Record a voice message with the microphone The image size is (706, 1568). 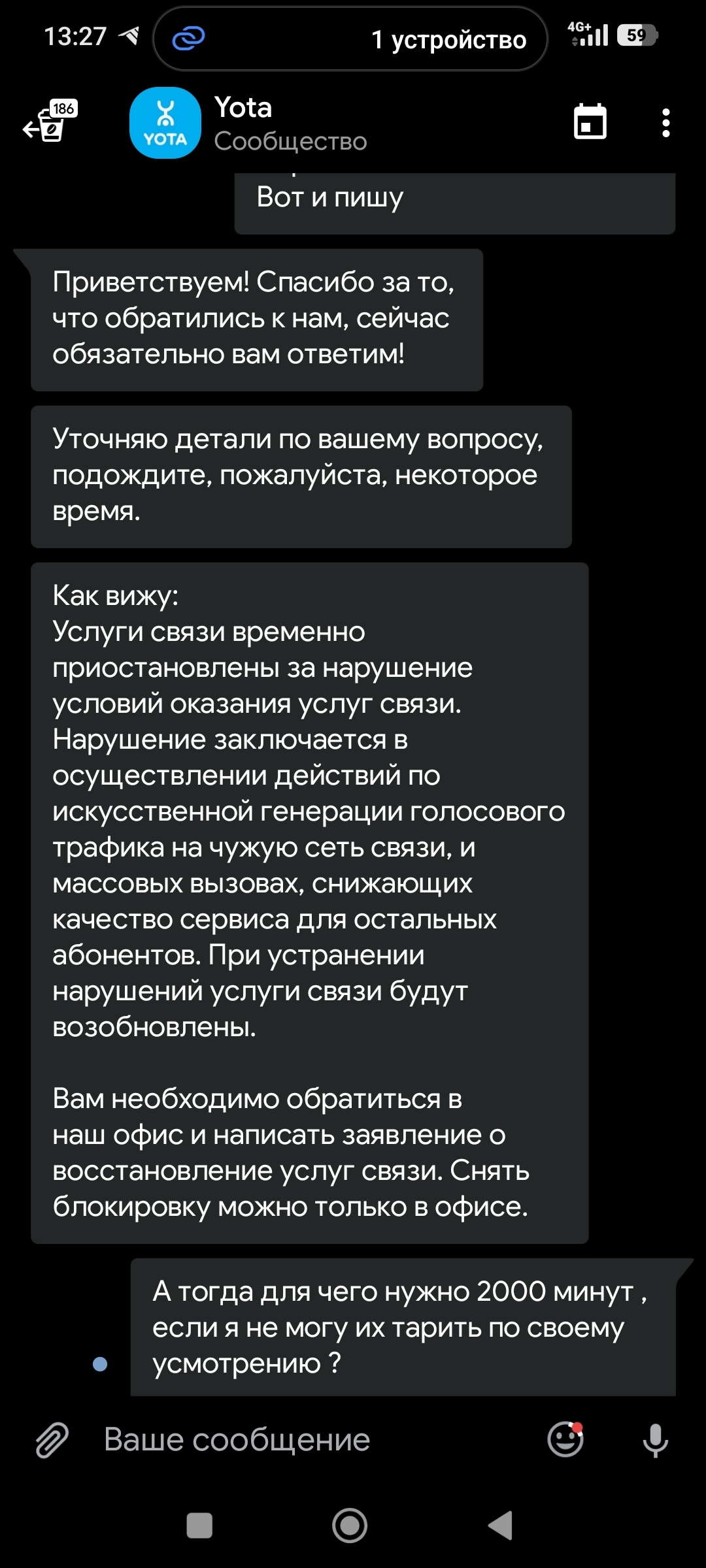click(x=655, y=1441)
